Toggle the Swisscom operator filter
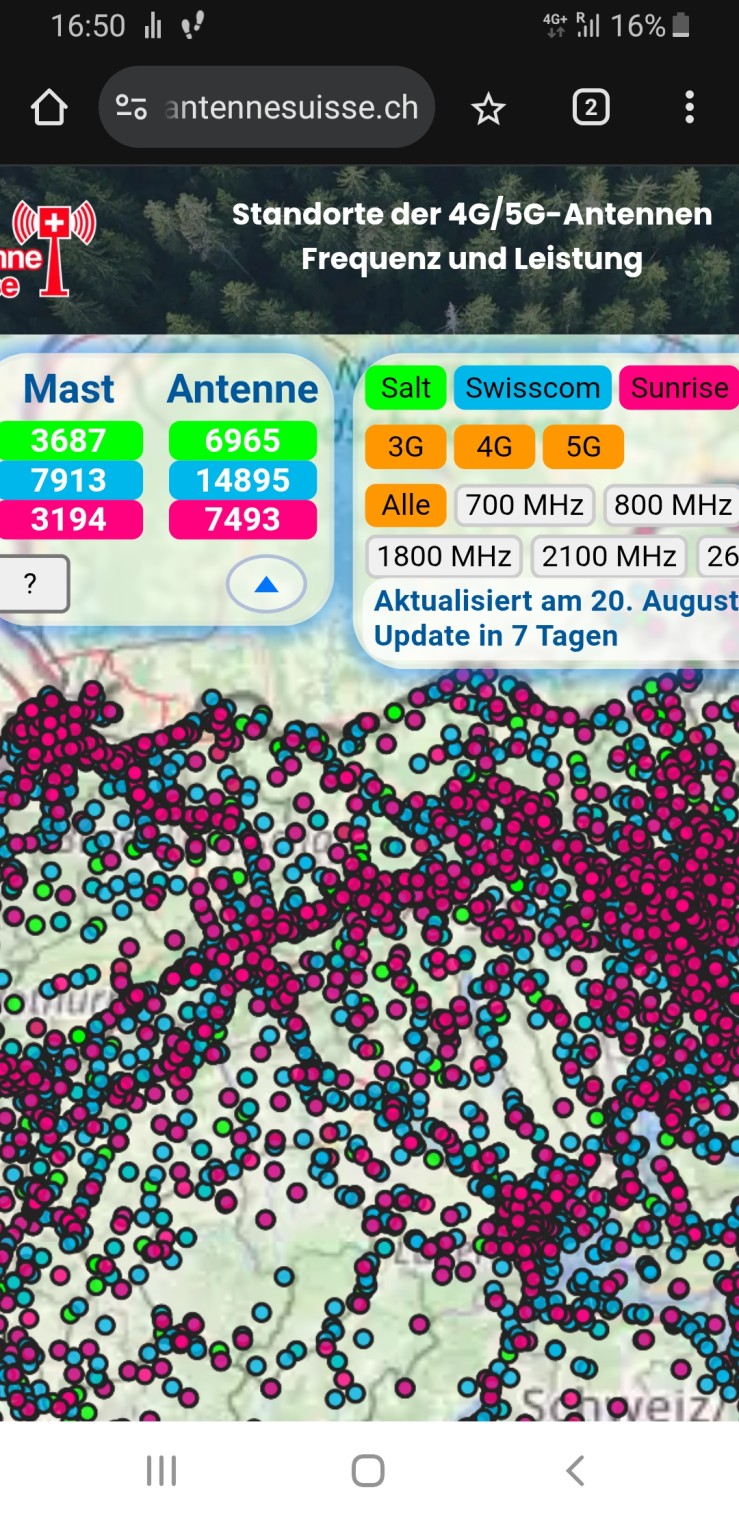Screen dimensions: 739x1520 pyautogui.click(x=532, y=388)
